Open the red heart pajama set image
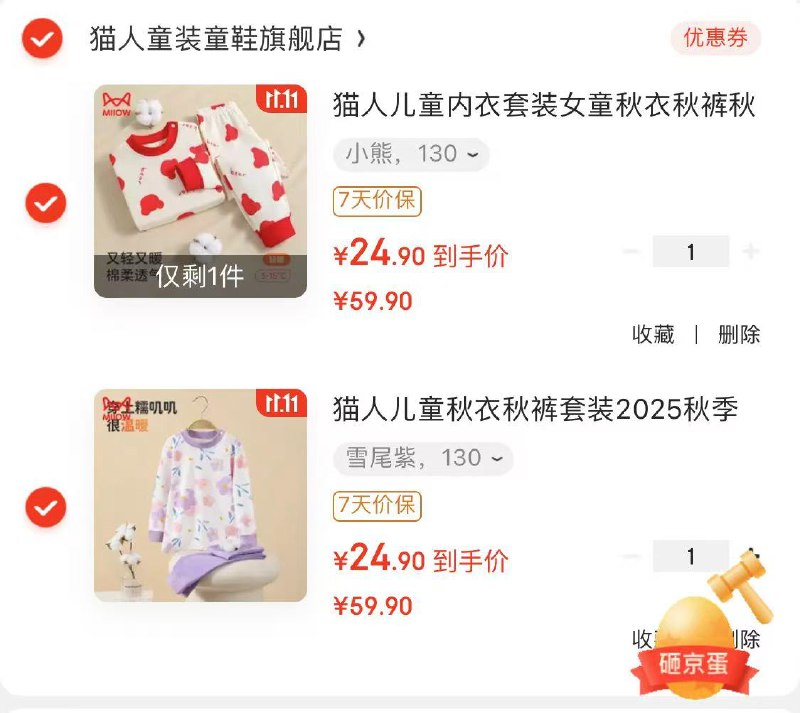The image size is (800, 713). click(201, 191)
